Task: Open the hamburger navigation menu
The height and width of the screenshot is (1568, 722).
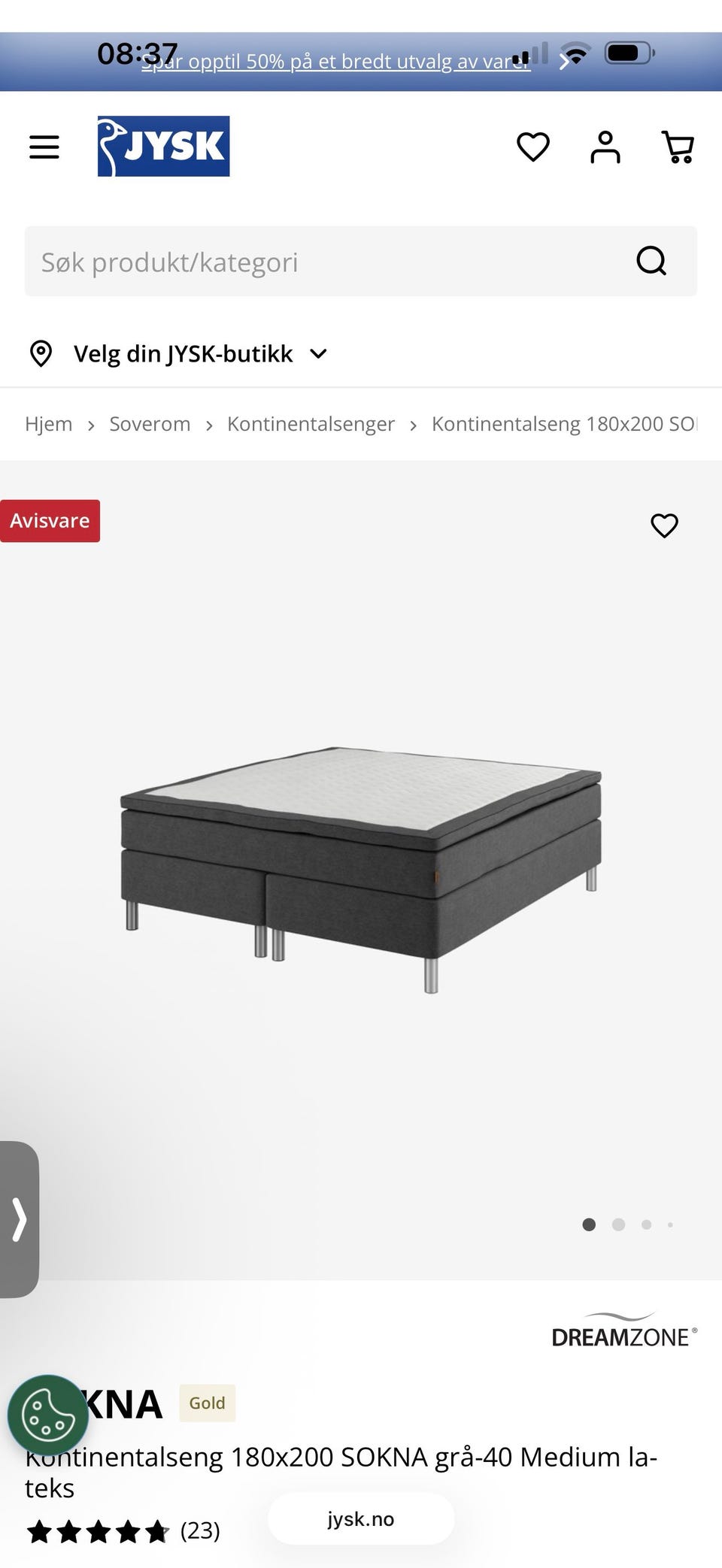Action: (43, 146)
